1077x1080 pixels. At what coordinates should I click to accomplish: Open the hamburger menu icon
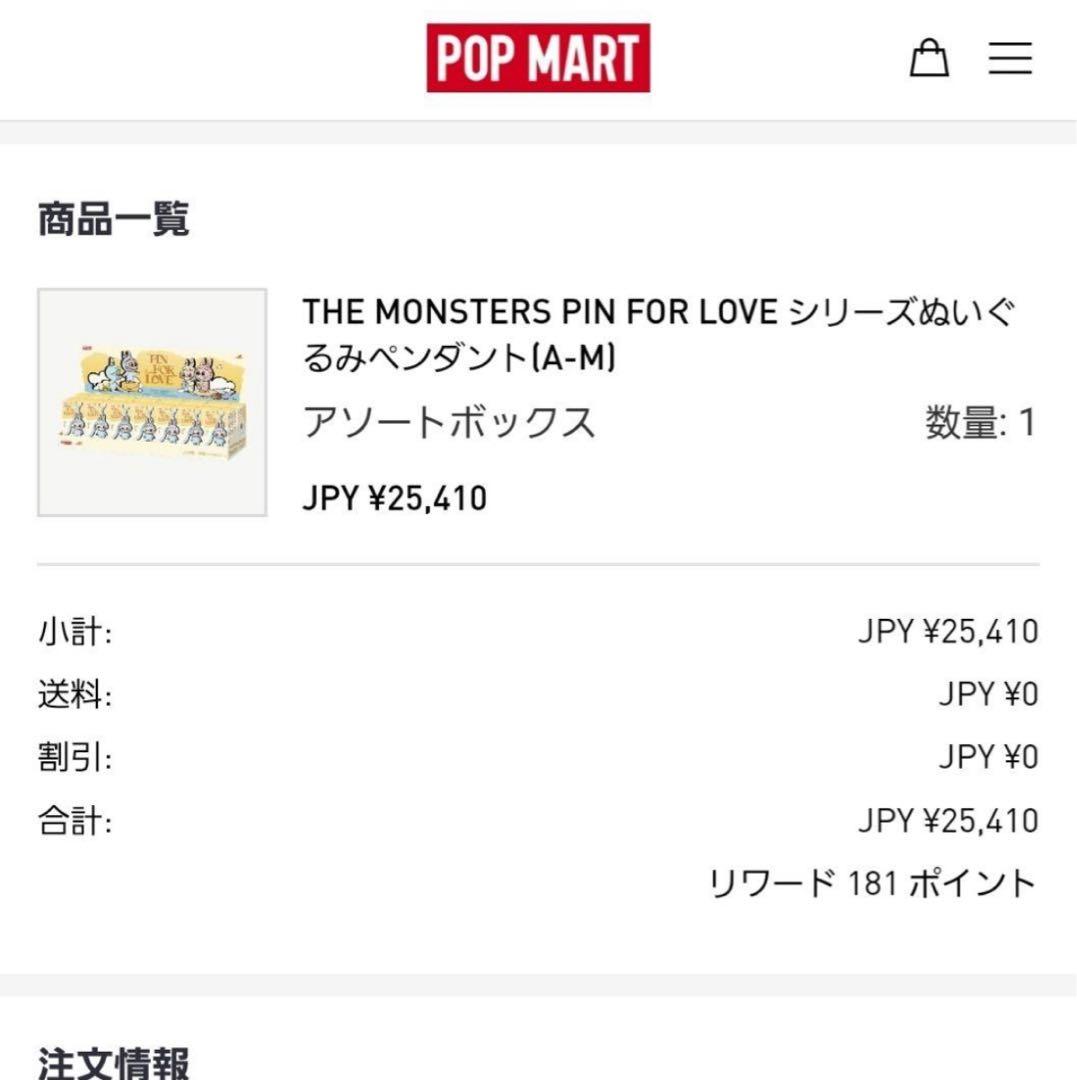tap(1010, 58)
